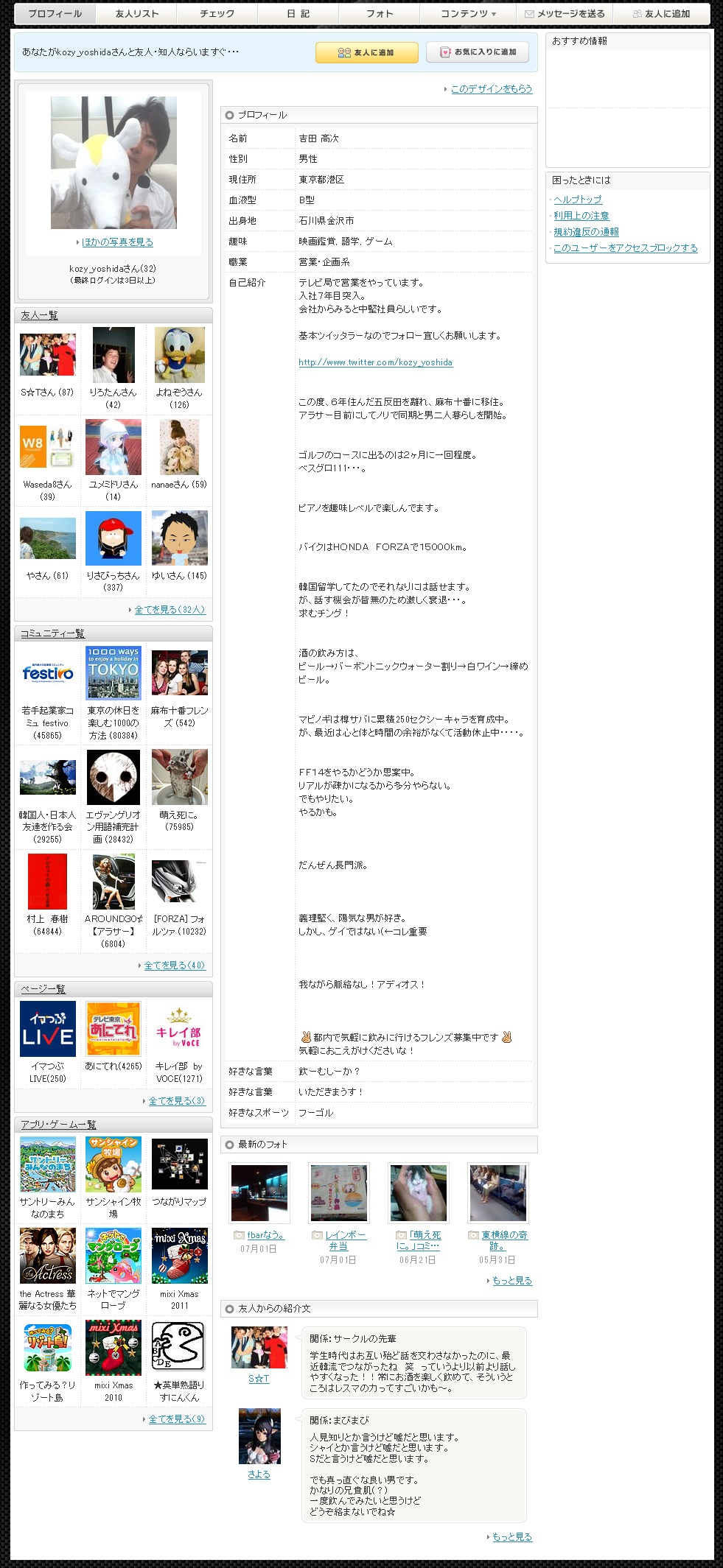Tap the yellow 友人に追加 button

[x=367, y=52]
